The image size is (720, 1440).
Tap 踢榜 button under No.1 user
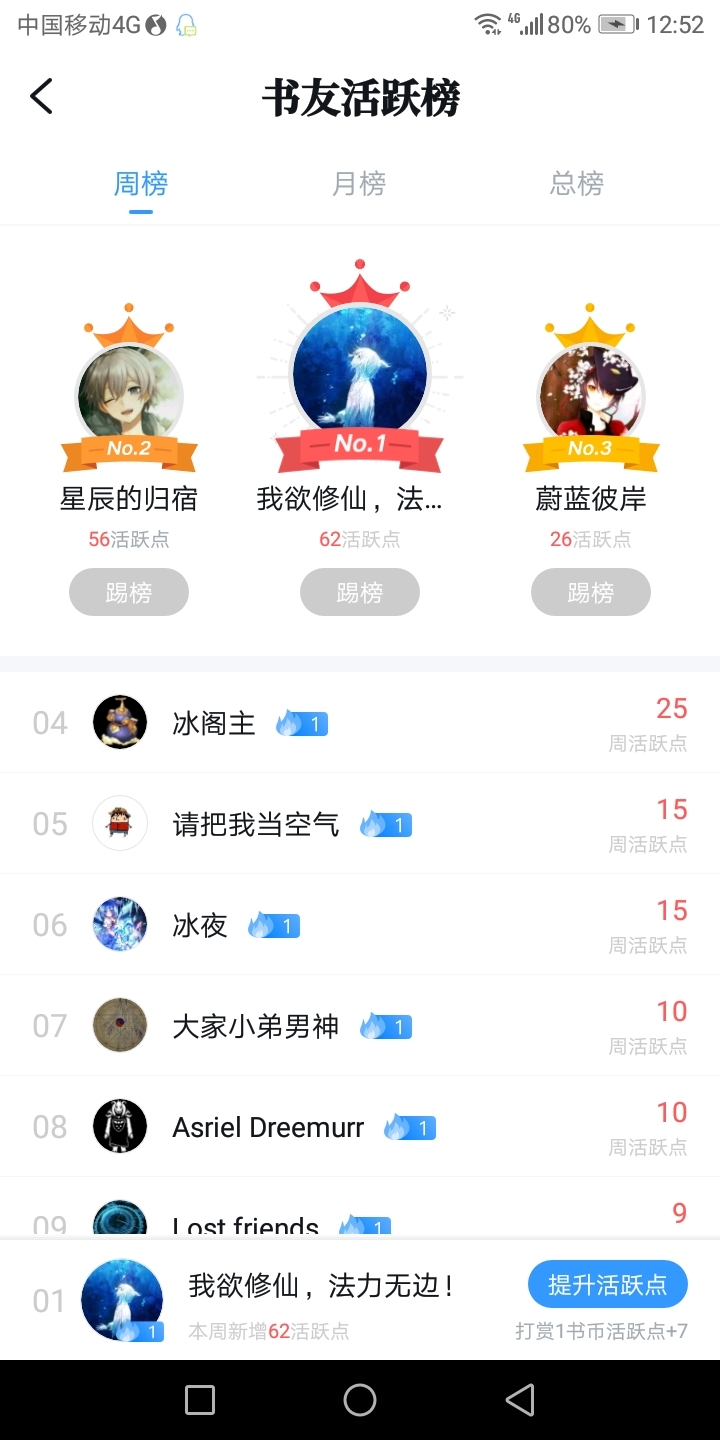pyautogui.click(x=360, y=592)
